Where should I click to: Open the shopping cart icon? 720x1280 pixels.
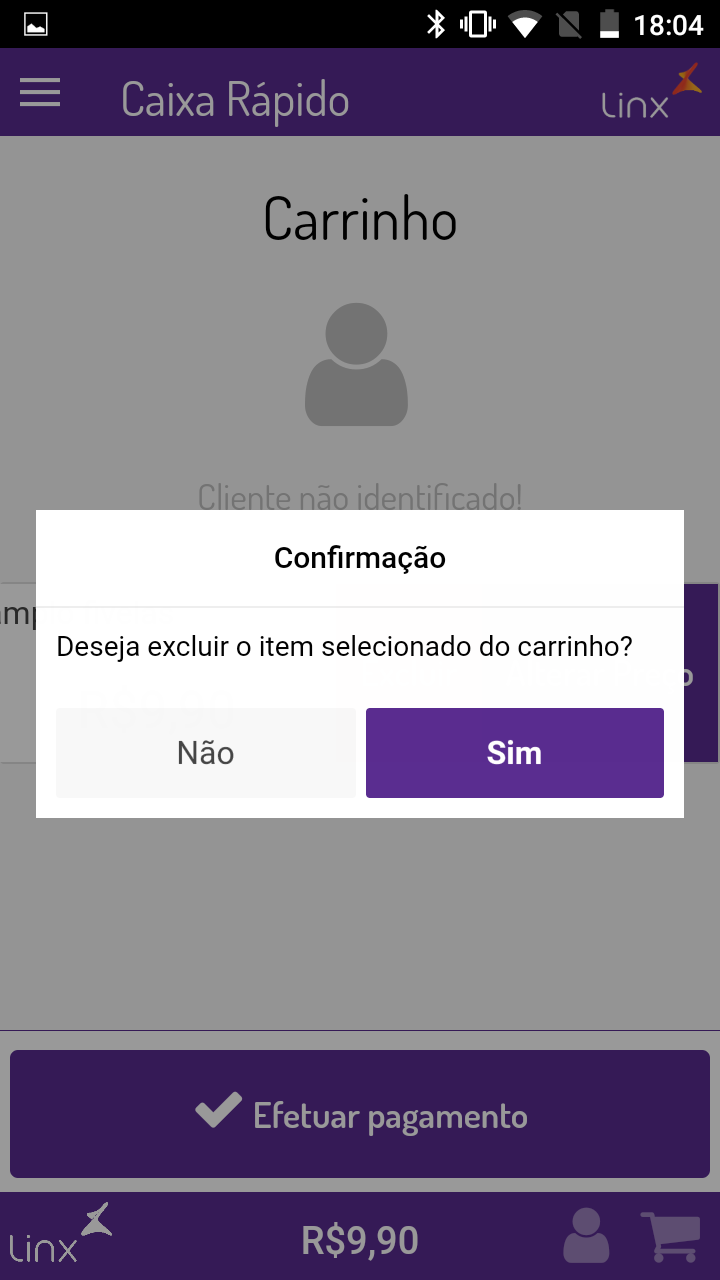[x=669, y=1237]
